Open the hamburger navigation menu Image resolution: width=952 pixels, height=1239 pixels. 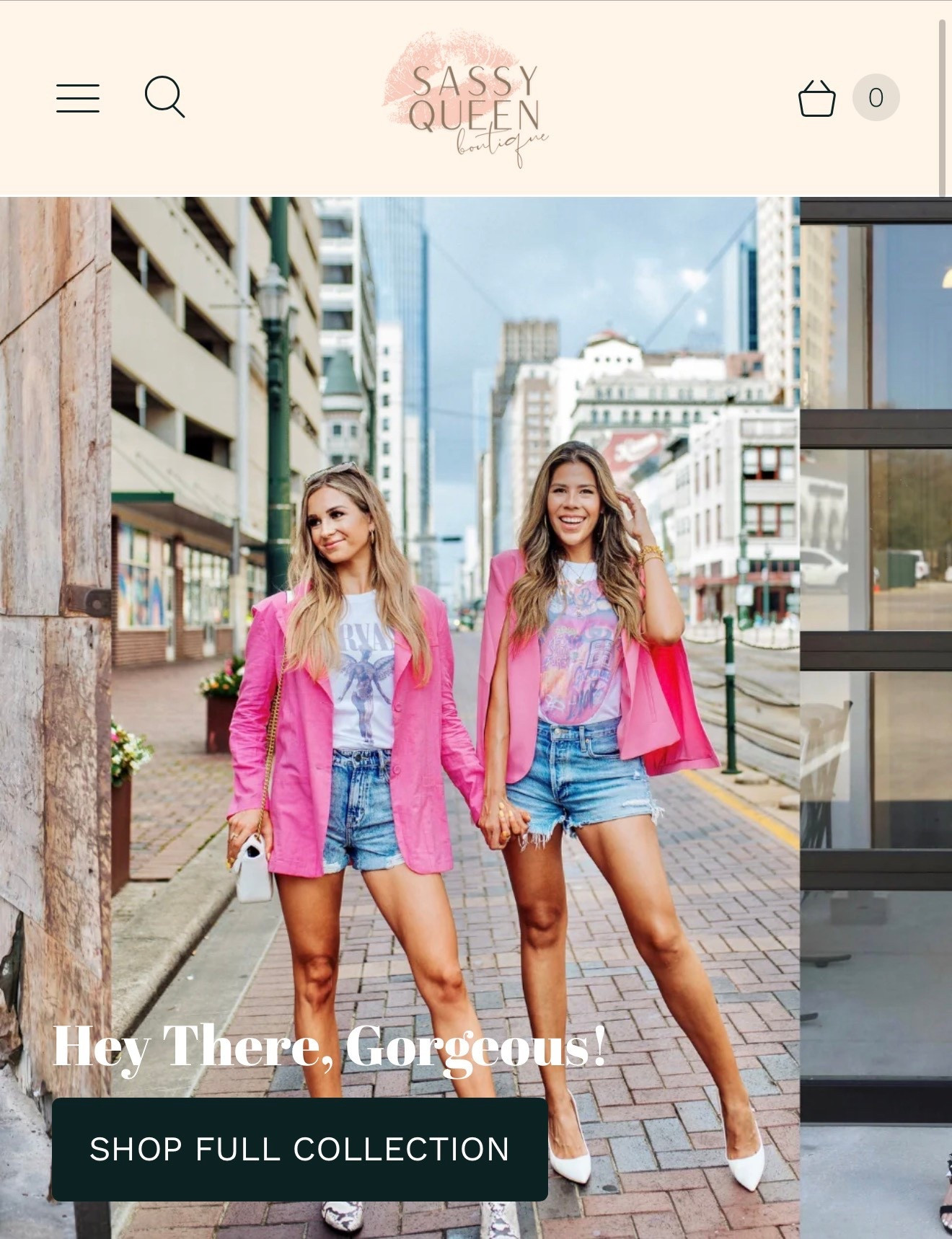click(x=78, y=98)
